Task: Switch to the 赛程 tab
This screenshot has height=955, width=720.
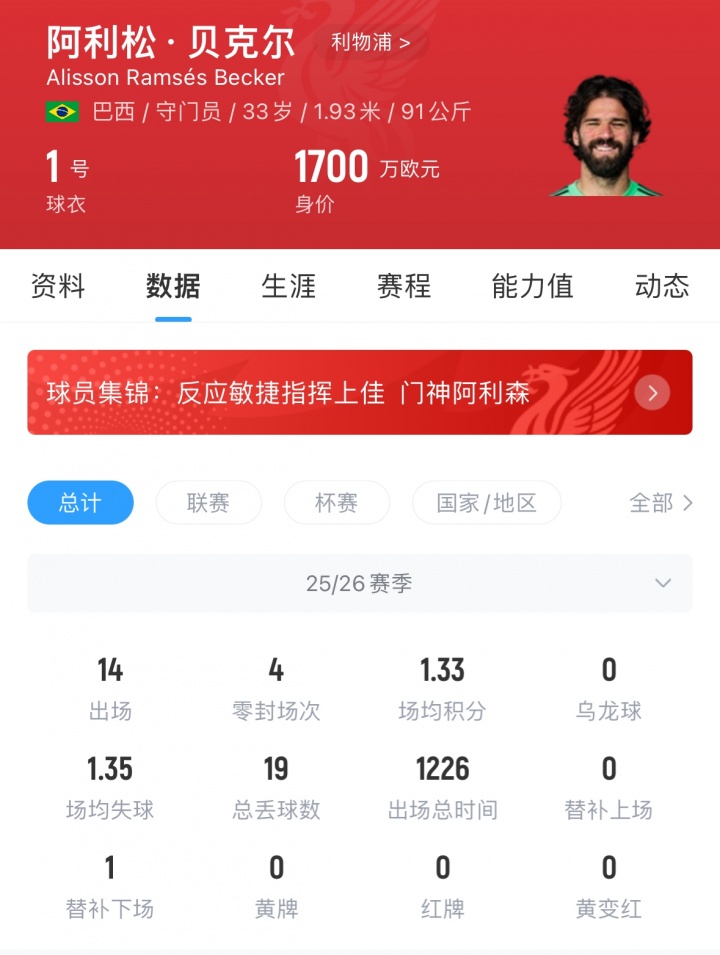Action: pyautogui.click(x=404, y=287)
